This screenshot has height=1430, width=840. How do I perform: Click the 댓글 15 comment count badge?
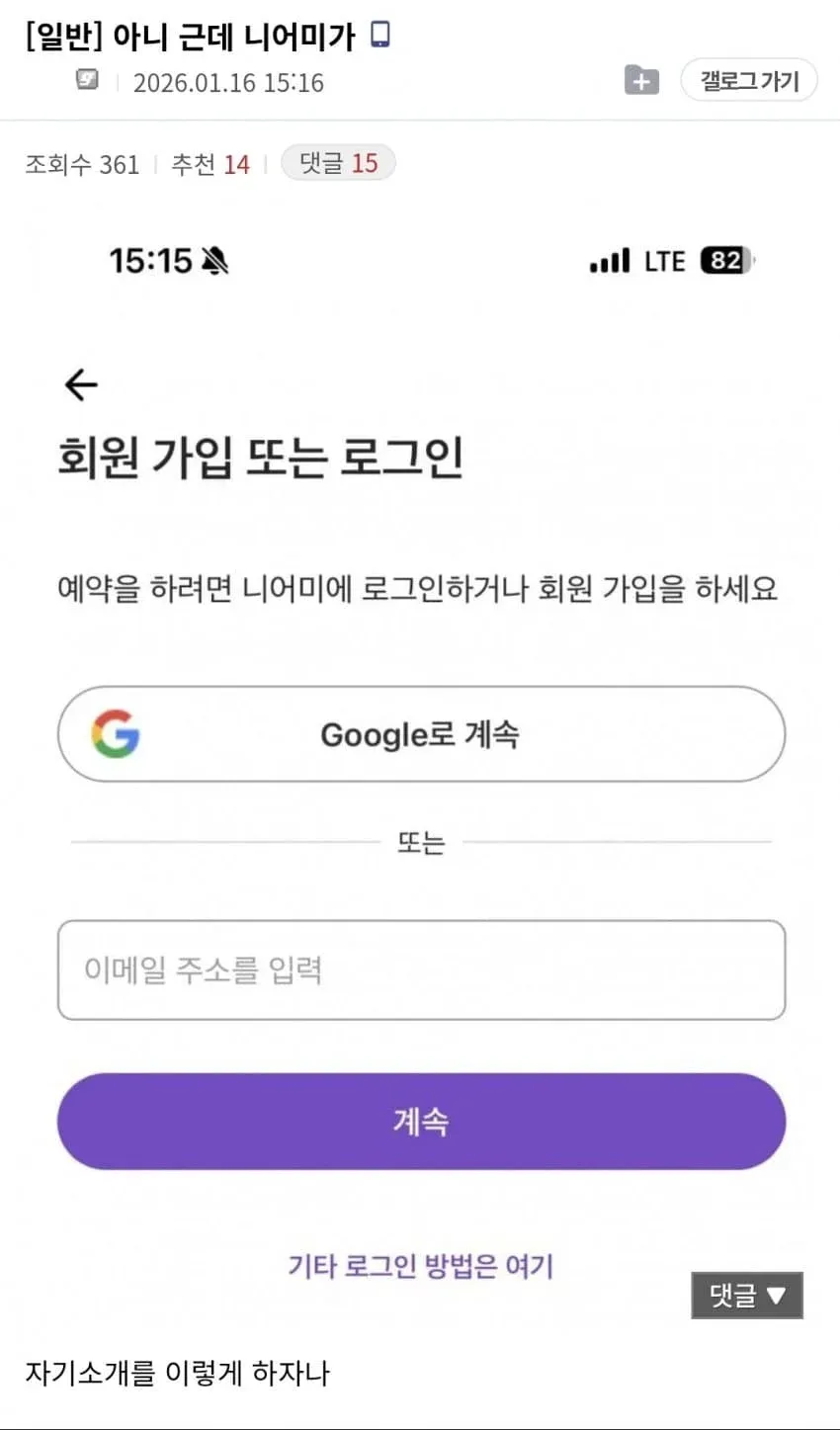pos(338,164)
